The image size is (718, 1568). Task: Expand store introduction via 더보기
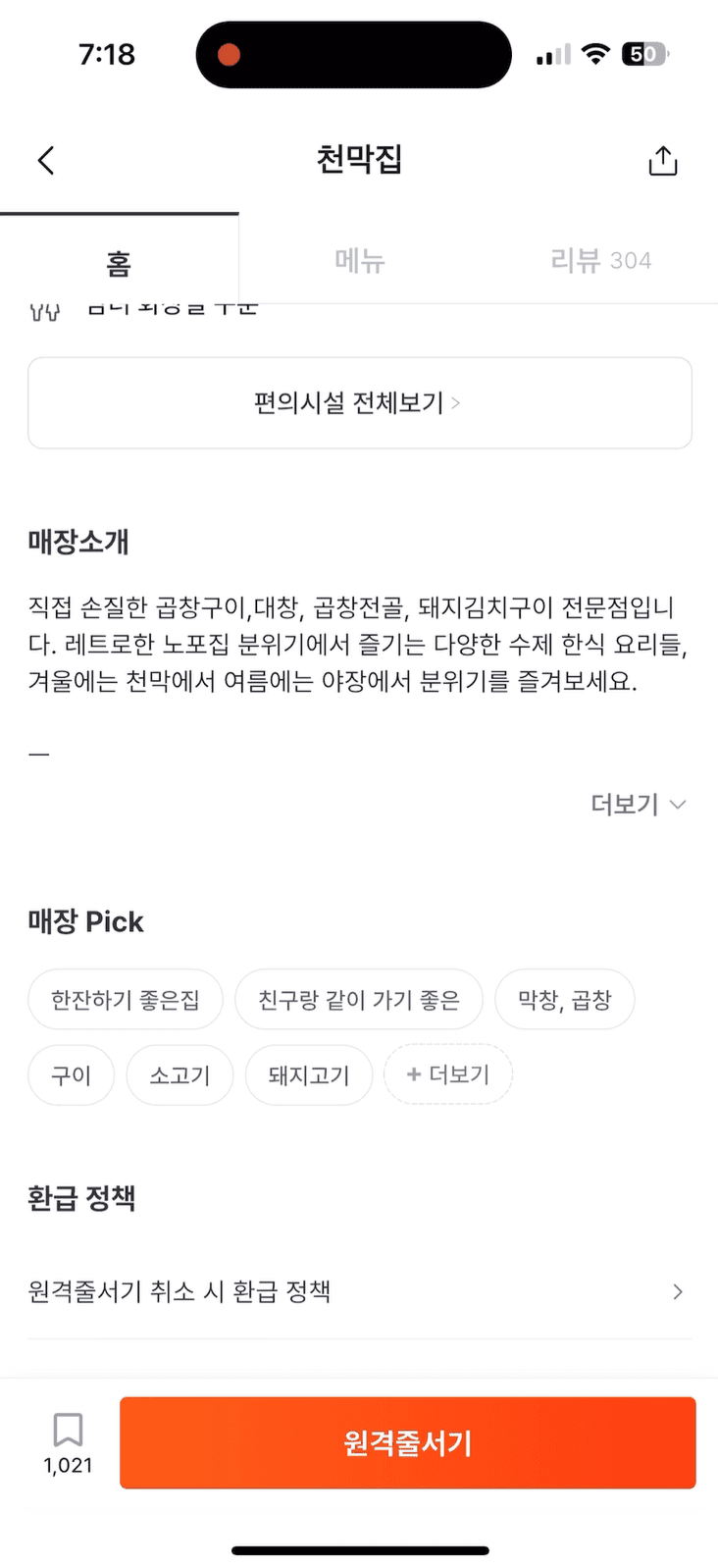[x=638, y=804]
